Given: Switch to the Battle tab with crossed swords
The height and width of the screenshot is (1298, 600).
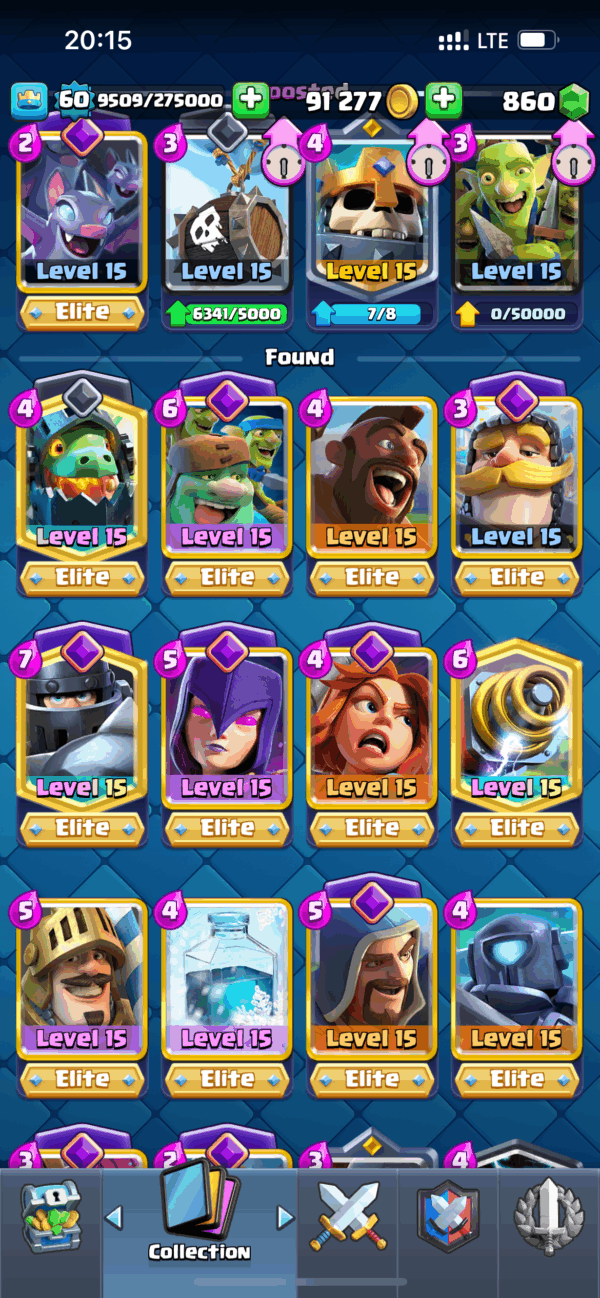Looking at the screenshot, I should tap(345, 1217).
